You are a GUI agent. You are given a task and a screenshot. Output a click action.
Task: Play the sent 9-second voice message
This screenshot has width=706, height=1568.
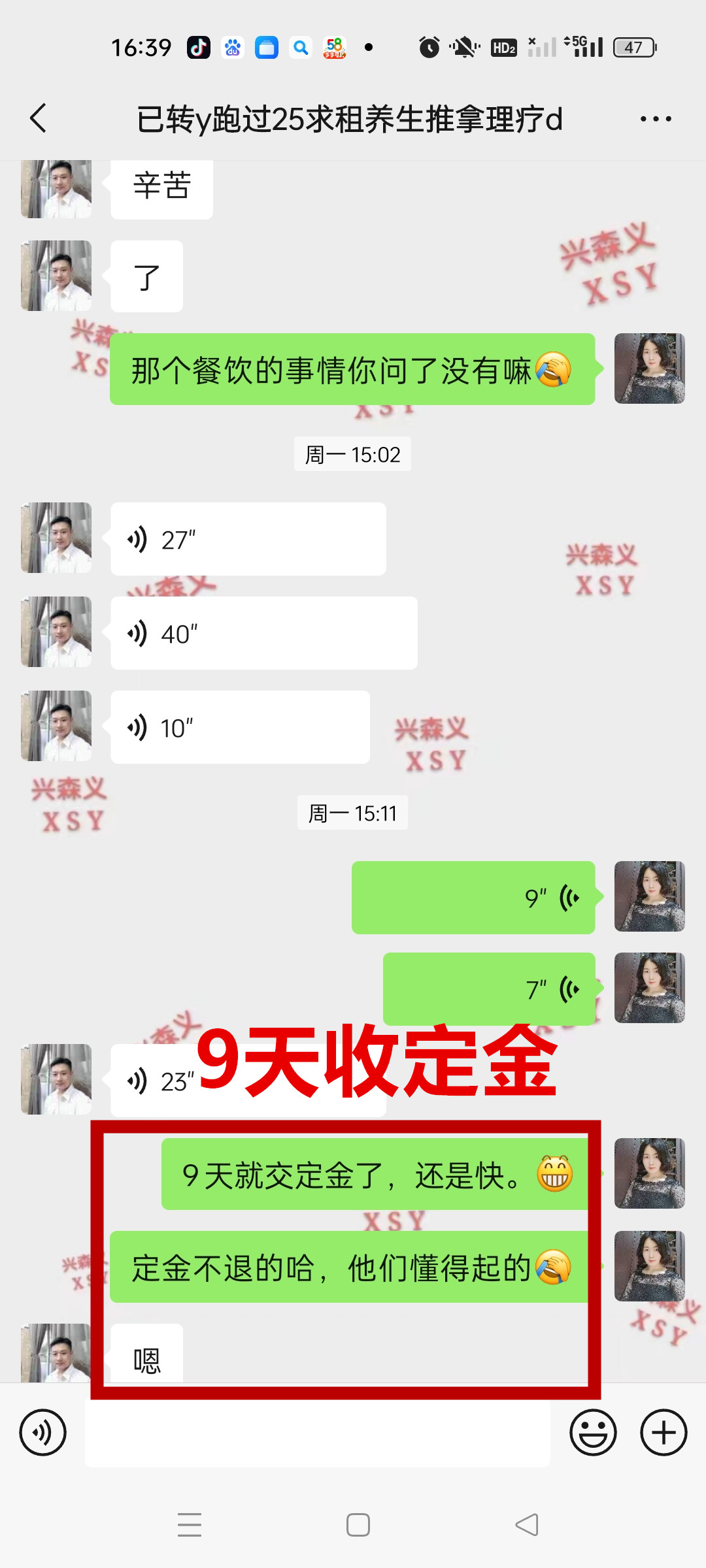(x=473, y=898)
